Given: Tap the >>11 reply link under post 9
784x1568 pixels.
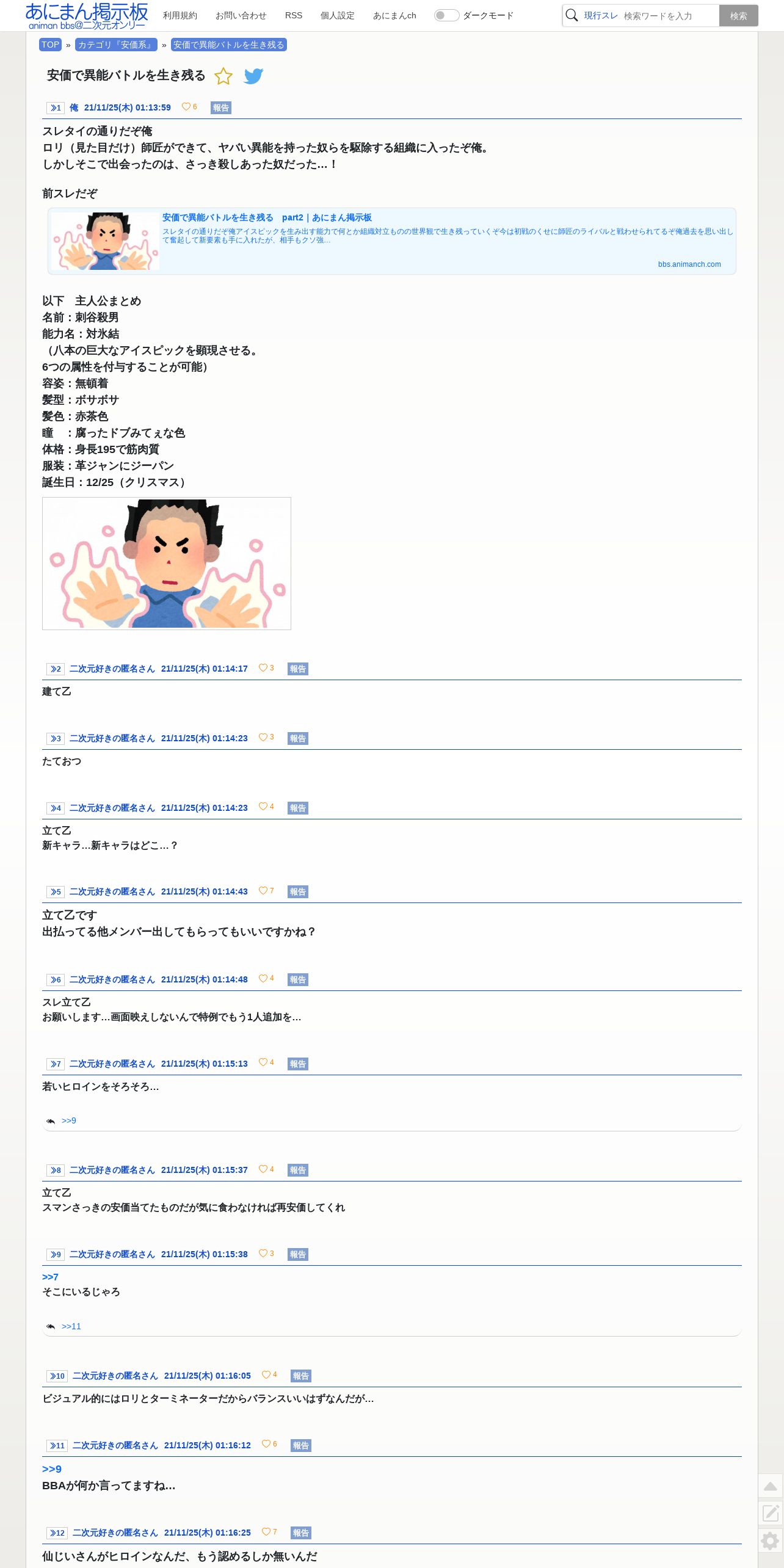Looking at the screenshot, I should click(71, 1326).
